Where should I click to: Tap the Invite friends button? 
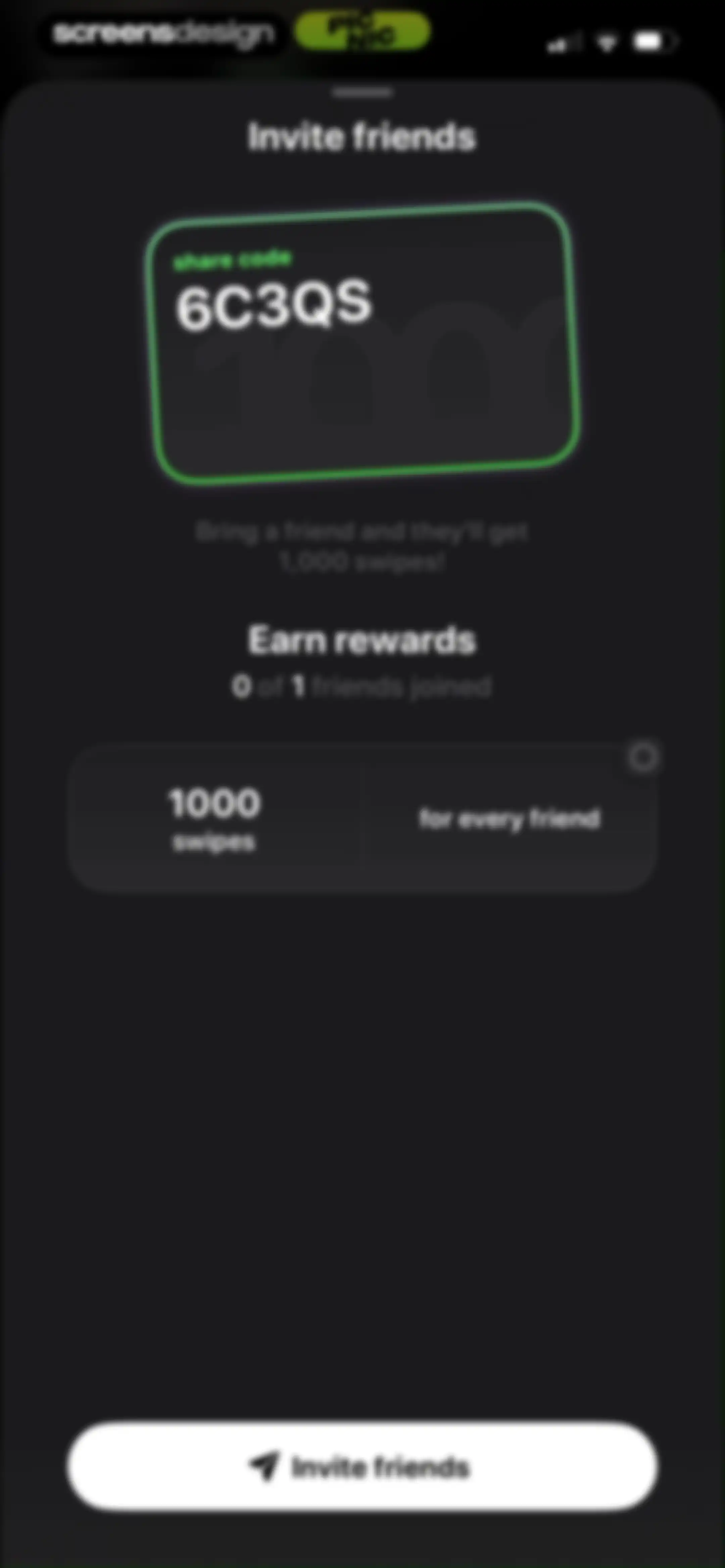(362, 1466)
